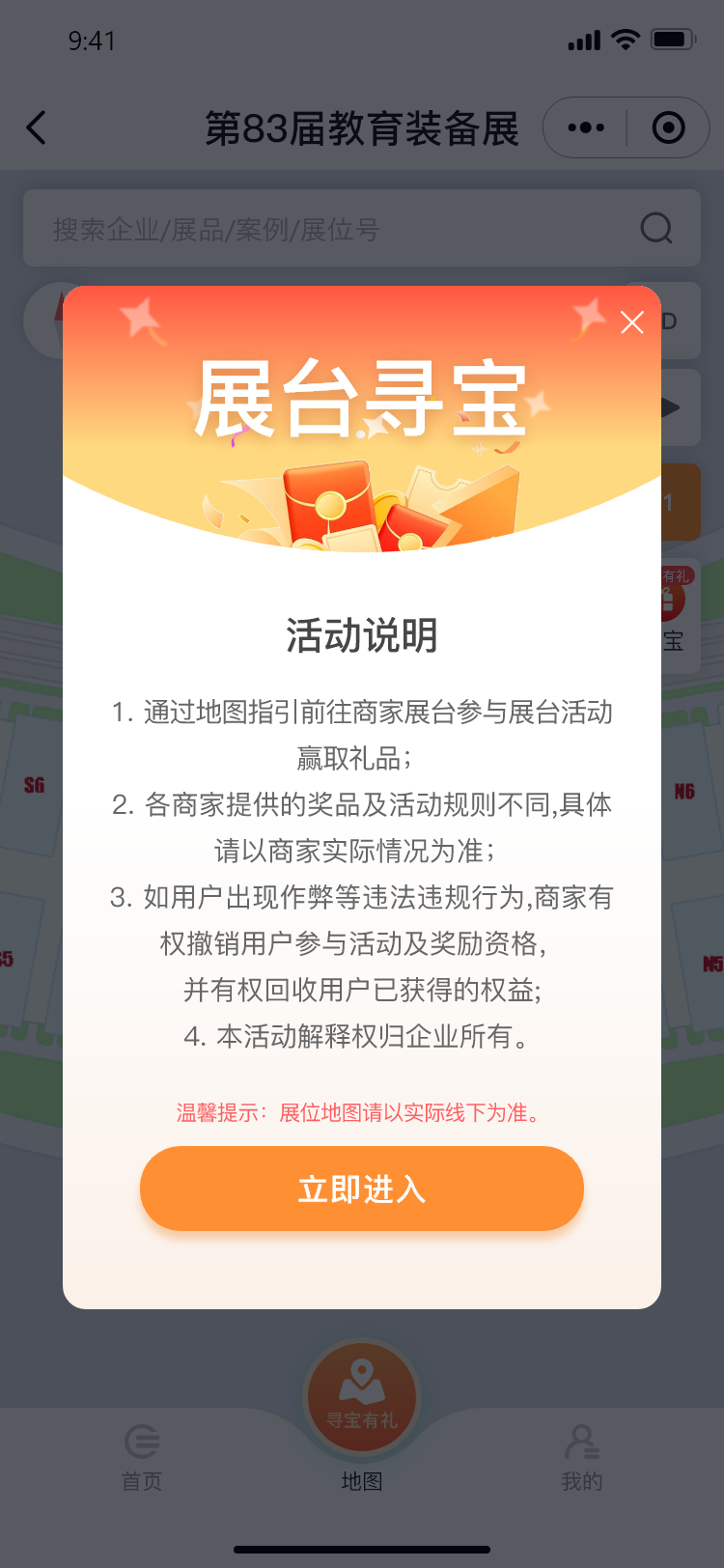
Task: Switch to the 我的 tab
Action: (x=581, y=1458)
